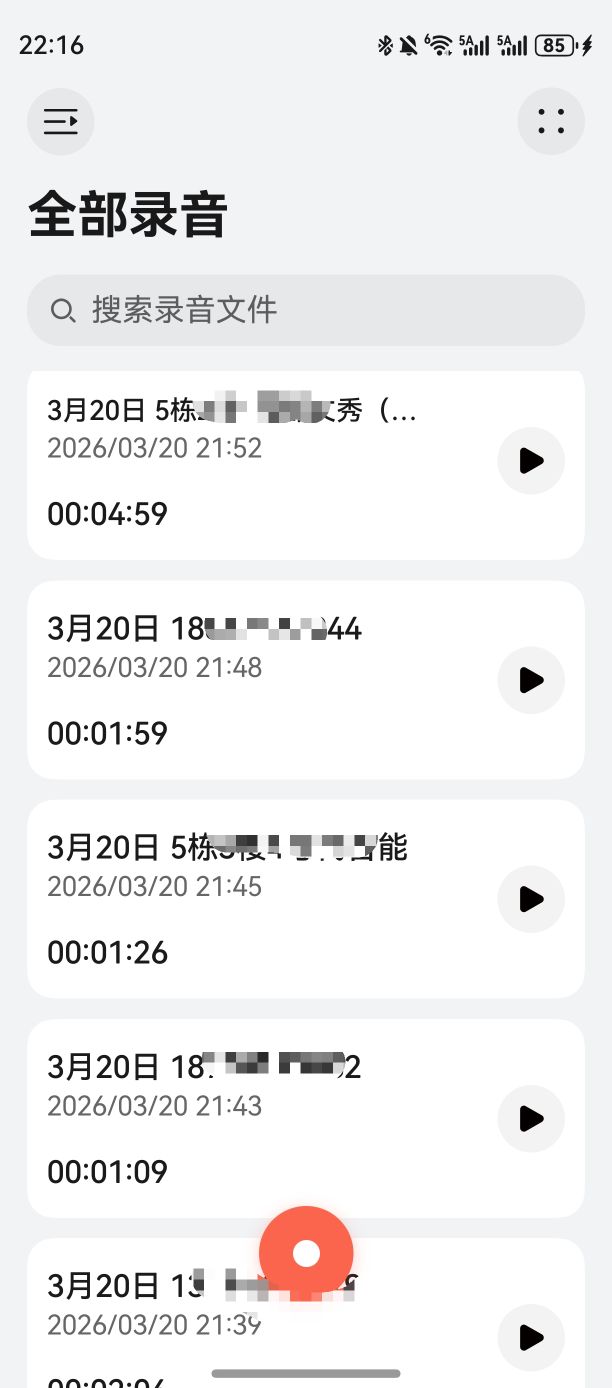Play the recording from 21:52

click(x=531, y=461)
